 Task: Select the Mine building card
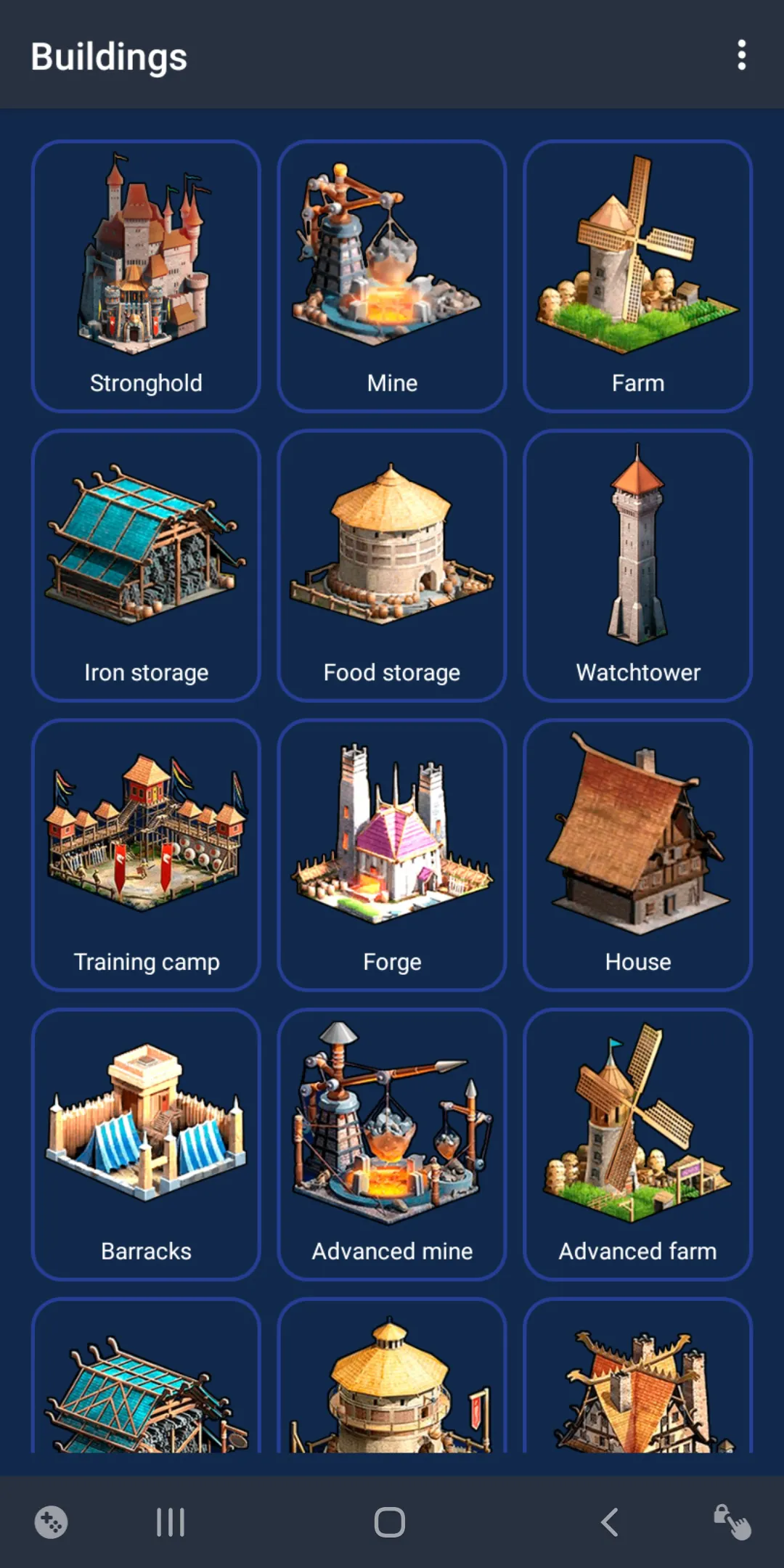(x=392, y=276)
